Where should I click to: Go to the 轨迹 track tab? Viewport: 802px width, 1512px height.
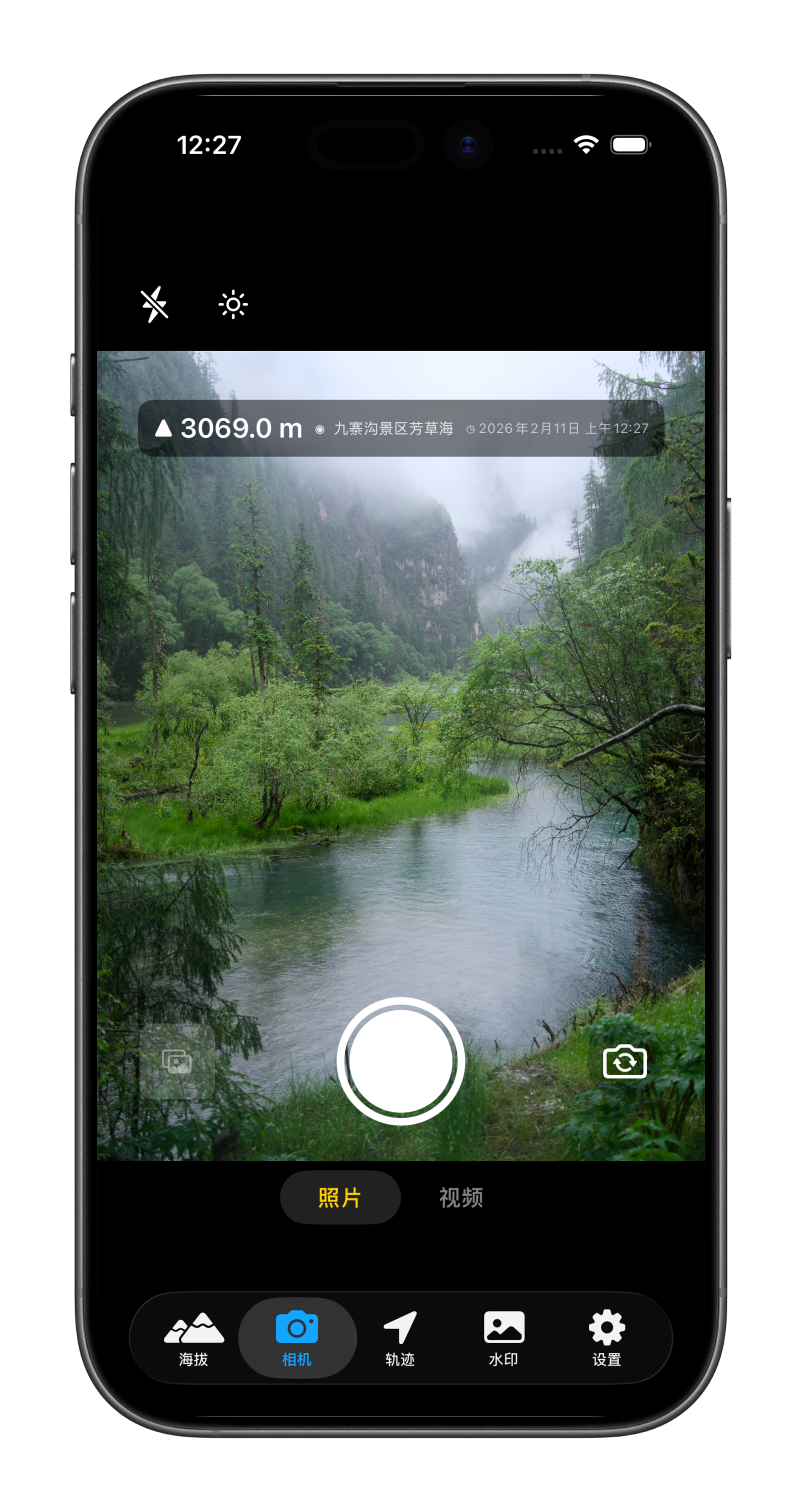(400, 1337)
